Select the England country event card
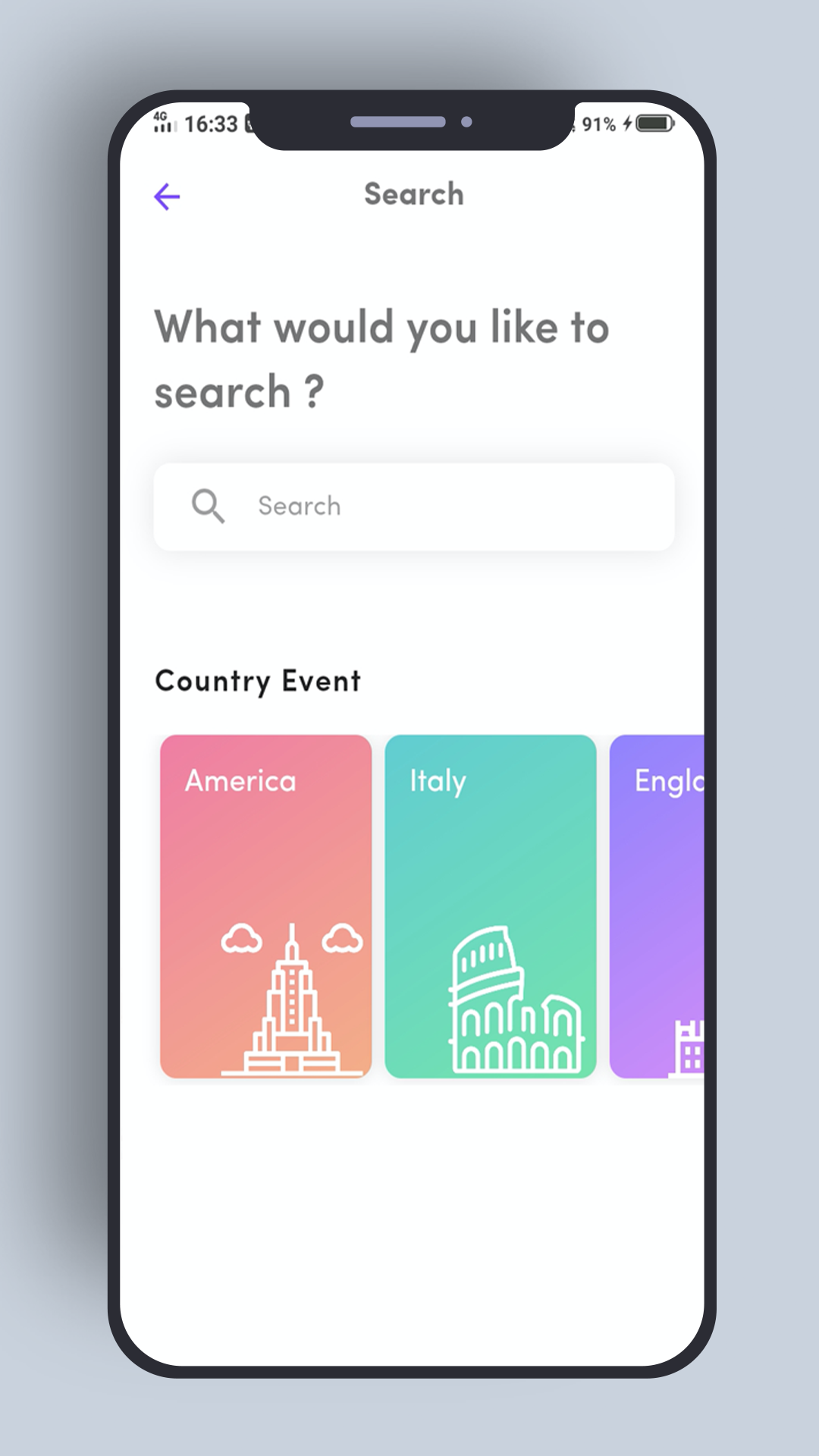819x1456 pixels. 658,905
